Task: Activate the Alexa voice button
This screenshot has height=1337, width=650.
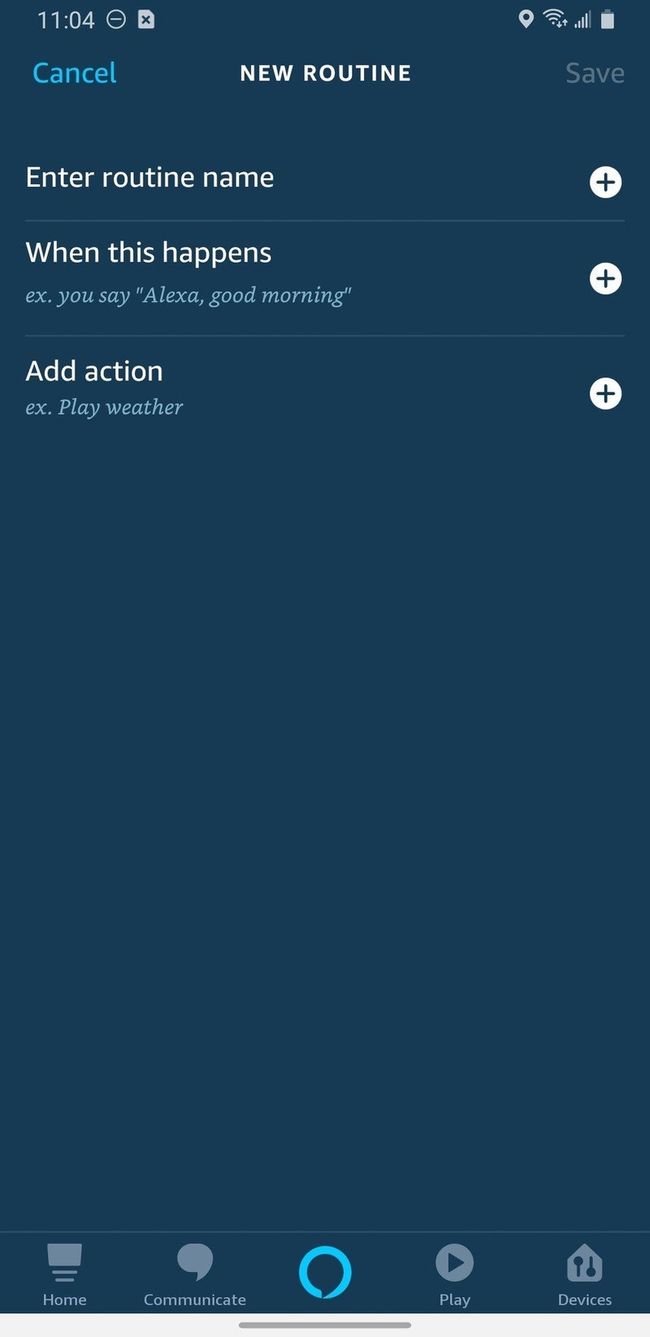Action: click(325, 1273)
